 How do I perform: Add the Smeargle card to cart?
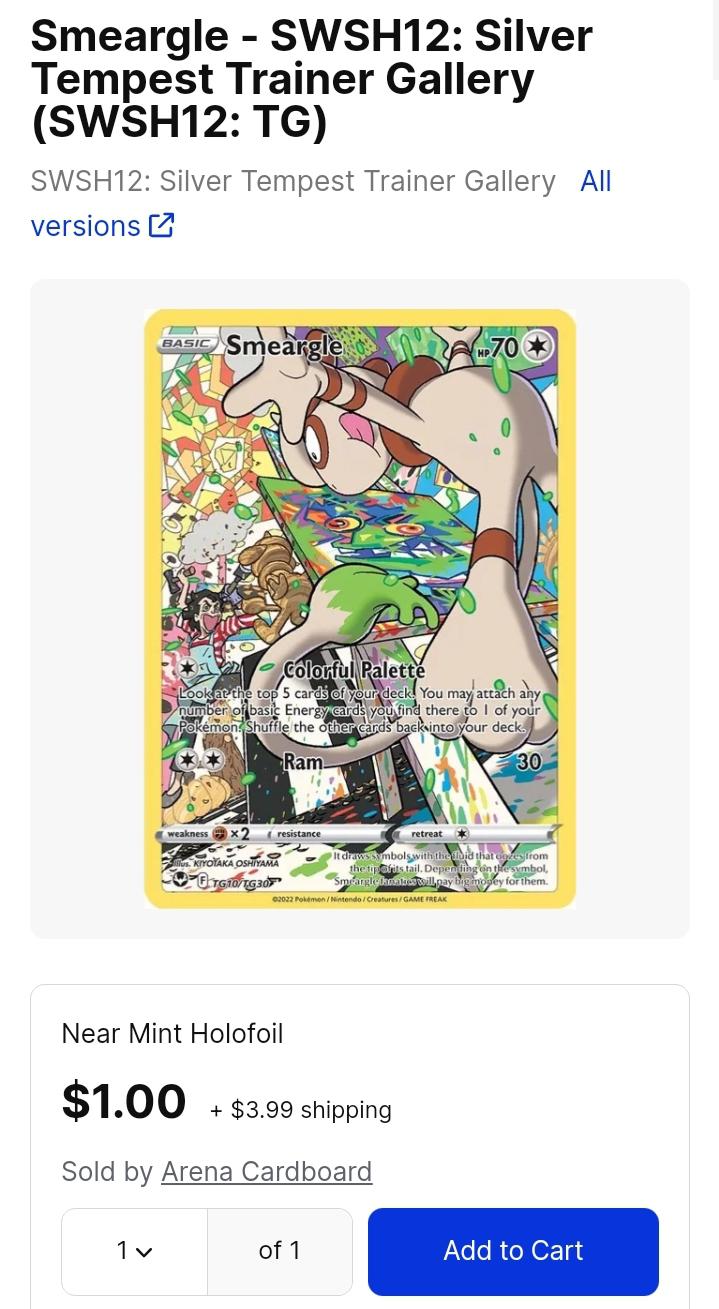point(513,1251)
